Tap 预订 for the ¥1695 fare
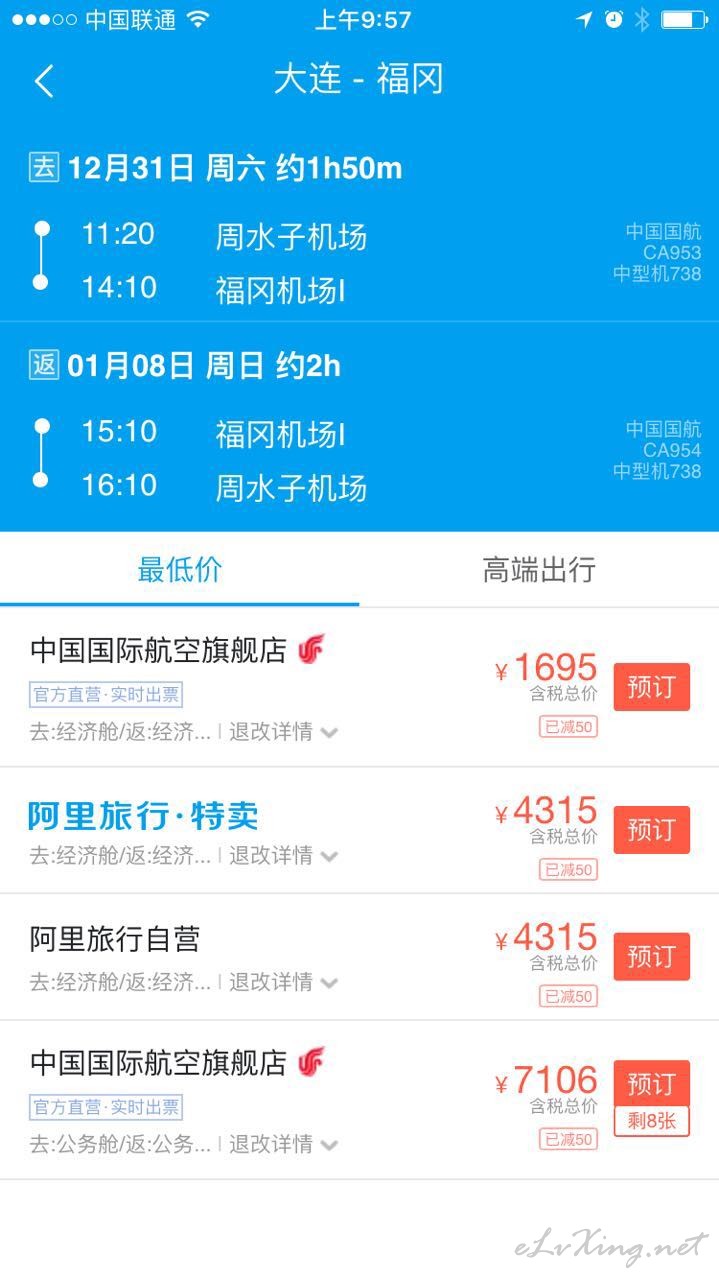This screenshot has width=719, height=1280. [651, 687]
